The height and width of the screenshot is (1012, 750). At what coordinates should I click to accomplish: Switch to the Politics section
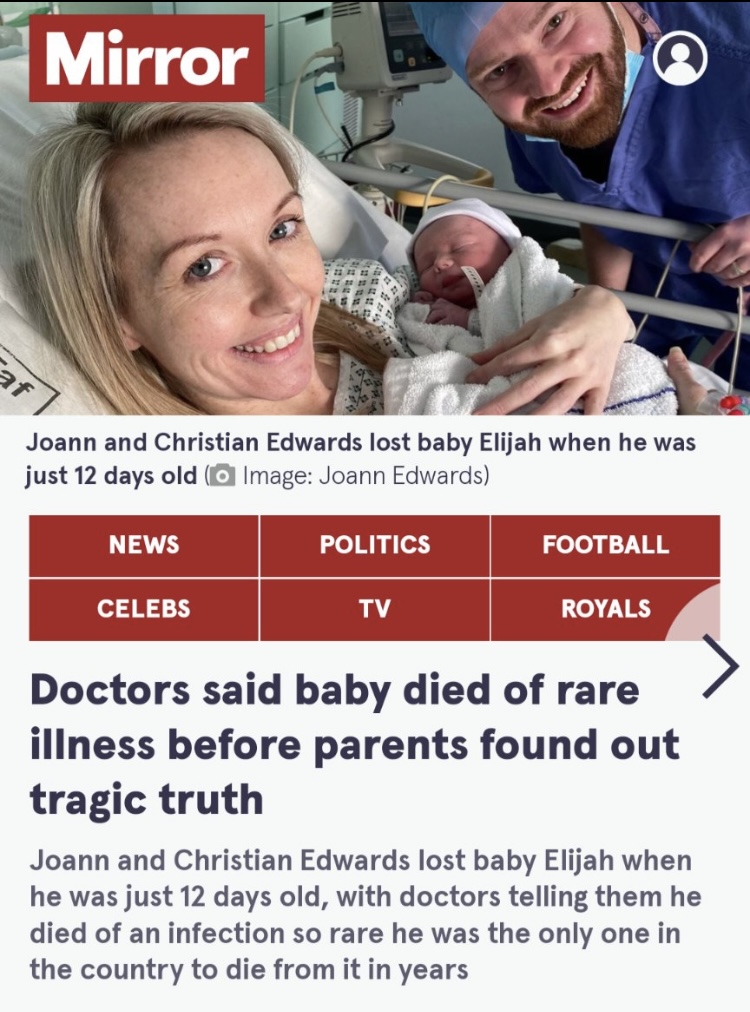click(375, 545)
